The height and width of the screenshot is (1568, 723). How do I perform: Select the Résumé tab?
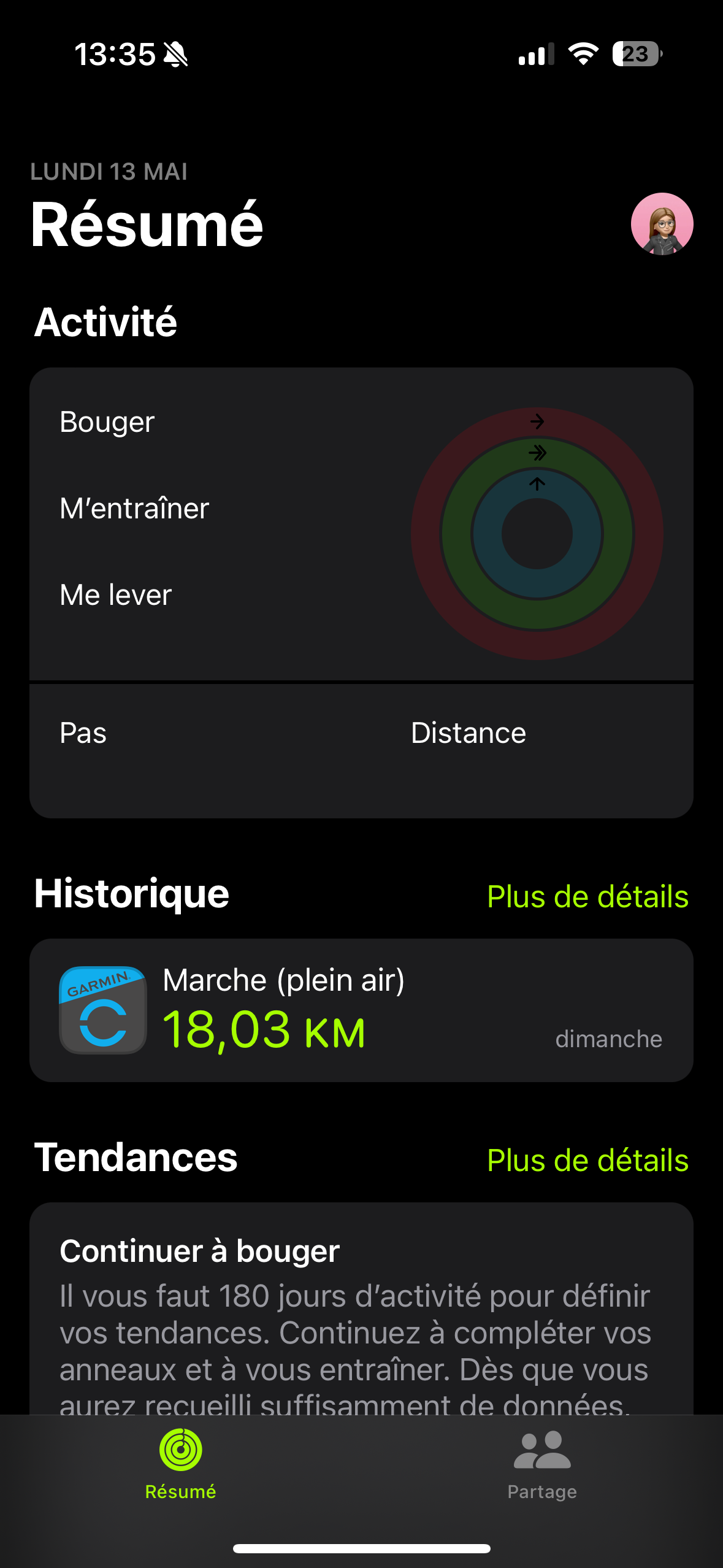180,1464
